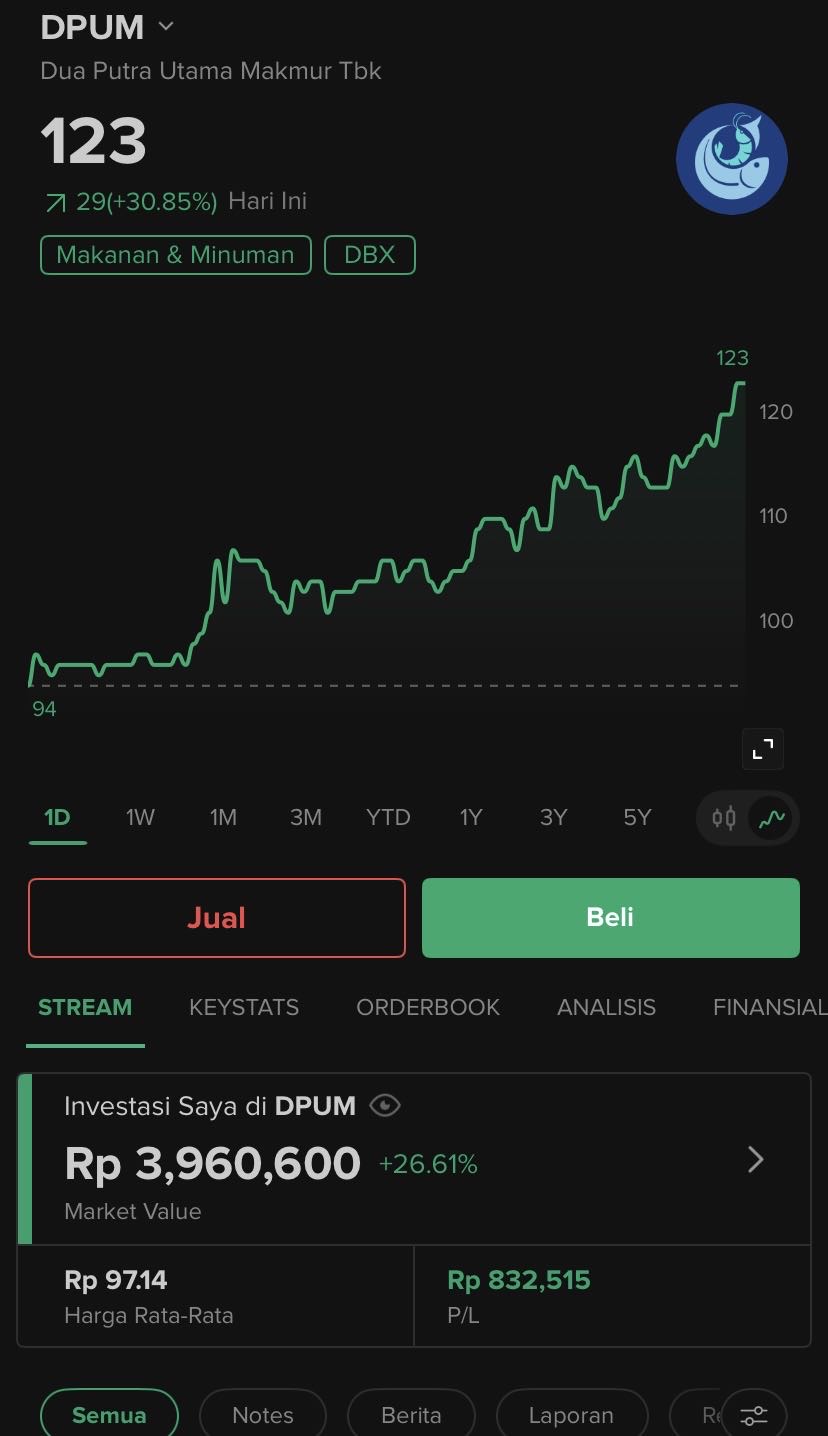Open my DPUM investment details arrow
The height and width of the screenshot is (1436, 828).
756,1160
